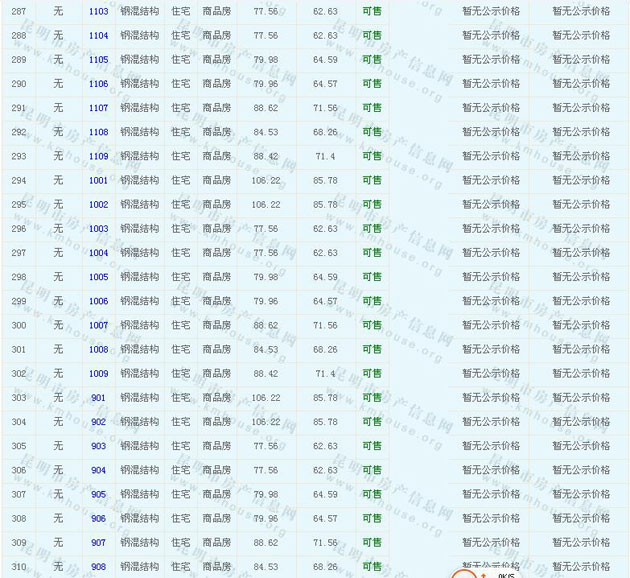
Task: Open unit 1003 information
Action: click(x=98, y=229)
